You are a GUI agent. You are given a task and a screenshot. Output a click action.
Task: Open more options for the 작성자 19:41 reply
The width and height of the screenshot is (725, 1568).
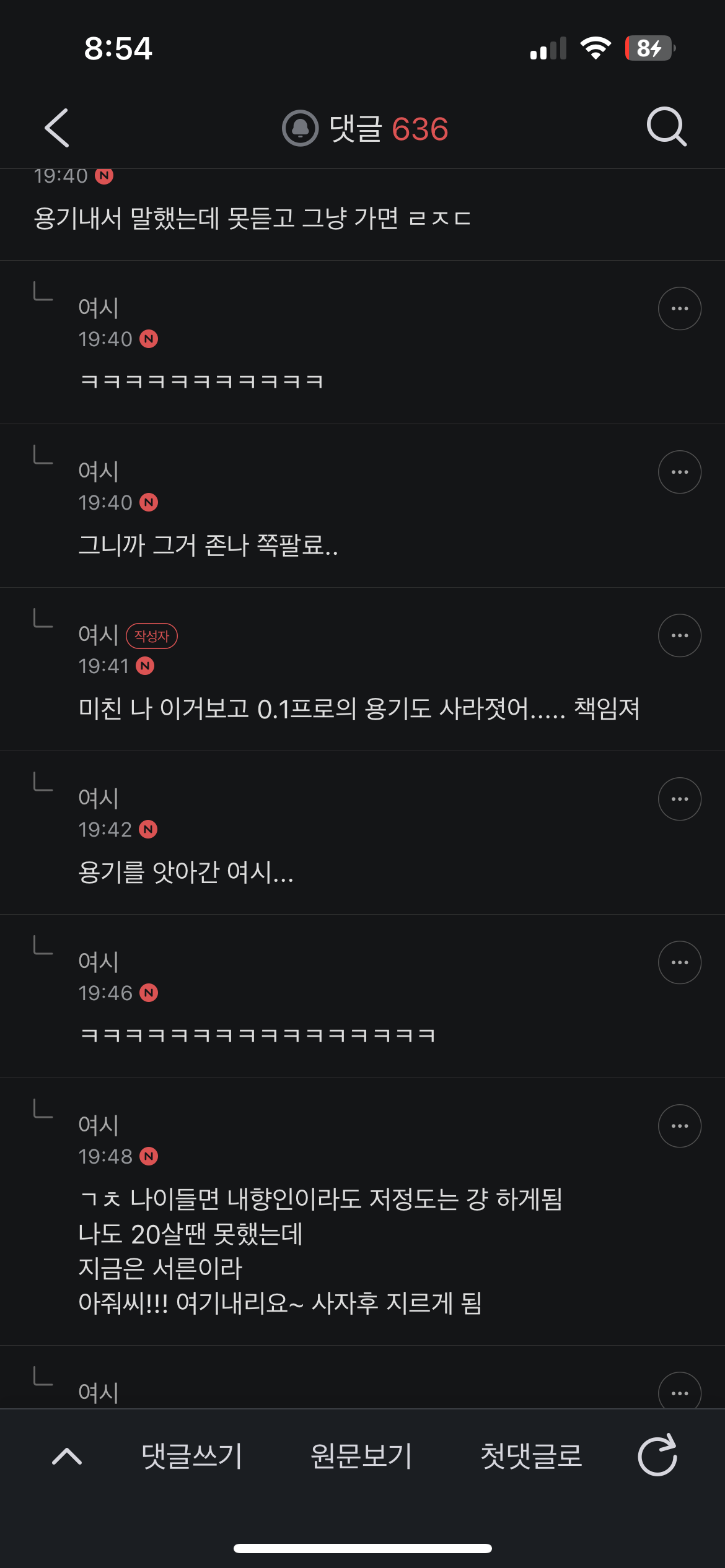tap(680, 635)
